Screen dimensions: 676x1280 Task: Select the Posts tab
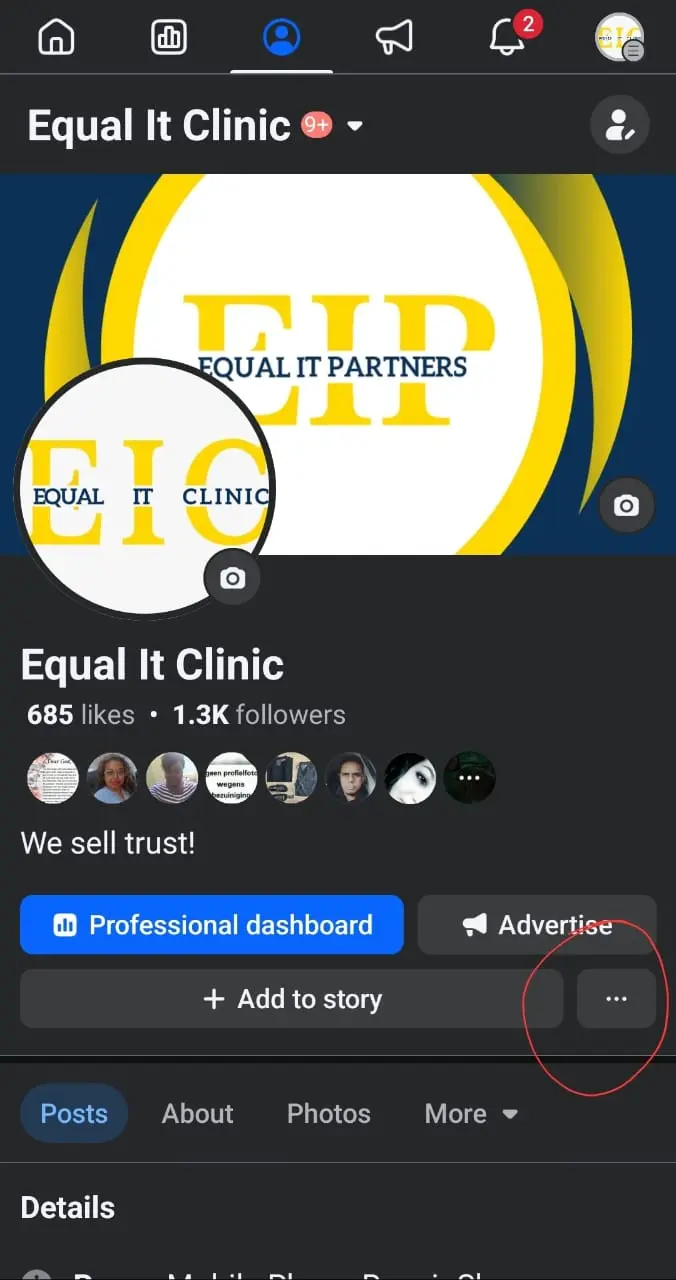click(74, 1114)
